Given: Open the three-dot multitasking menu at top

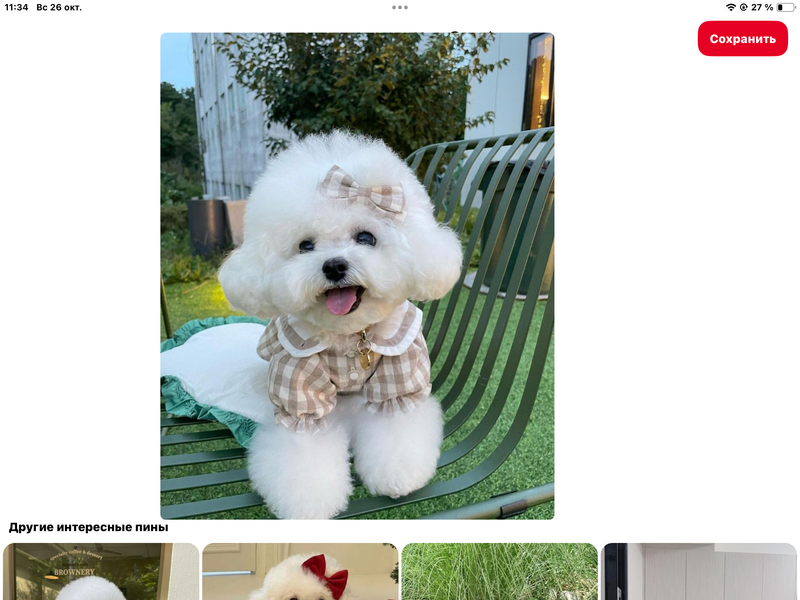Looking at the screenshot, I should point(400,7).
